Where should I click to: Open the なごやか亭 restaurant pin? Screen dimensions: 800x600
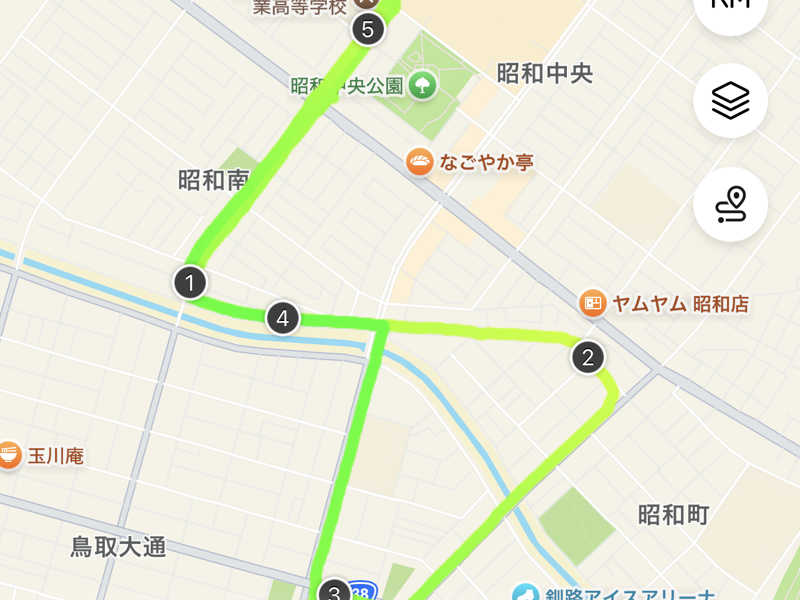tap(420, 162)
